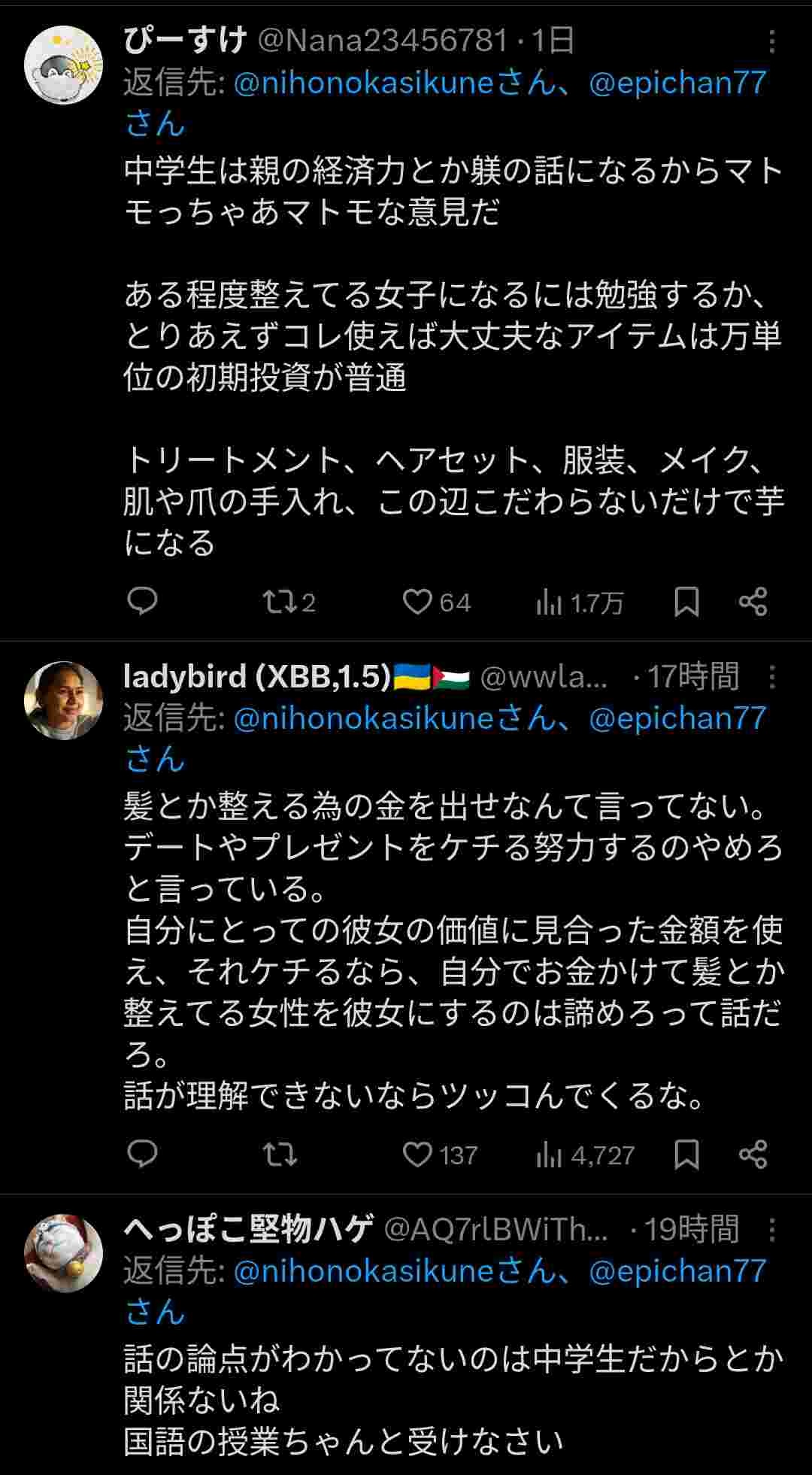Open @nihonokasikune link in ぴーすけ's reply
This screenshot has width=812, height=1475.
(363, 83)
